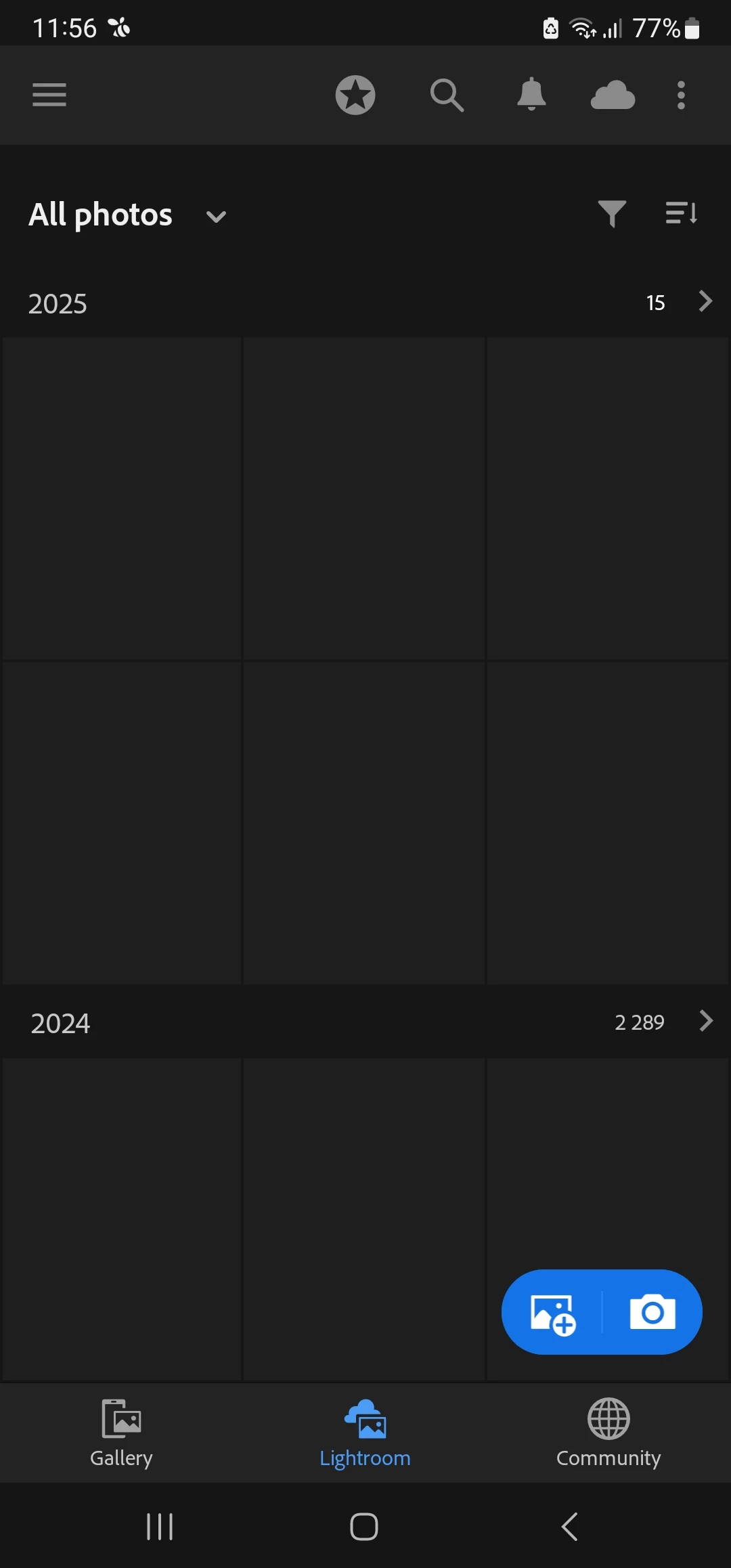
Task: Open sort order options
Action: pos(681,213)
